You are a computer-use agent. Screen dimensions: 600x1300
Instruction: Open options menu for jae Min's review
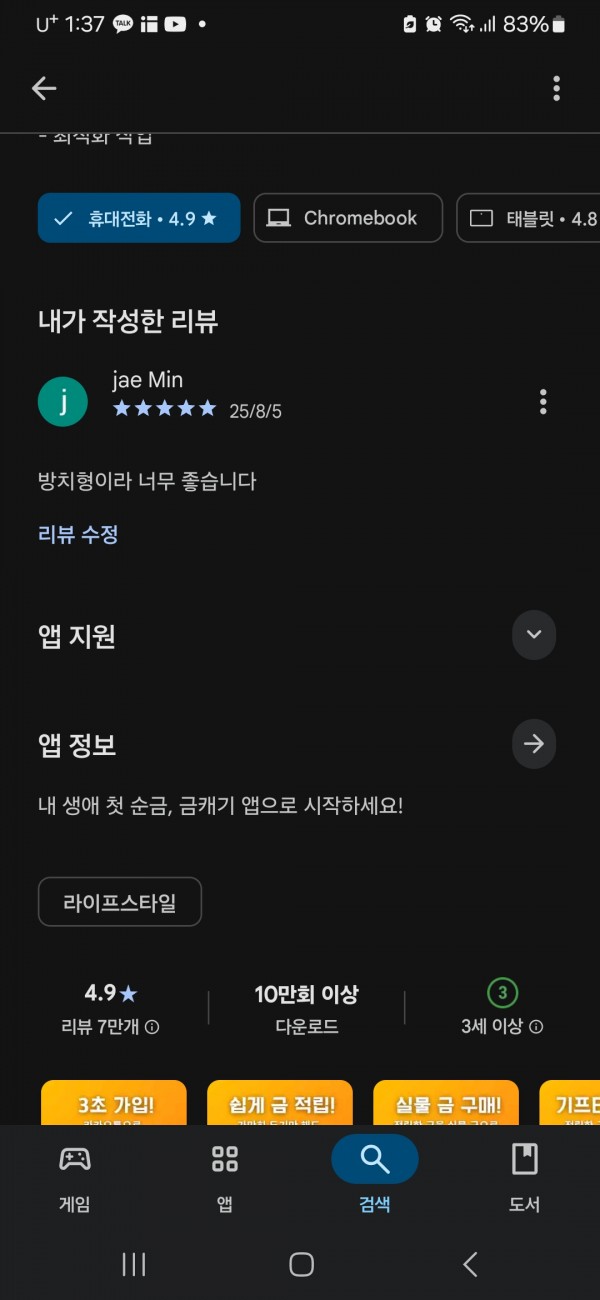point(543,402)
